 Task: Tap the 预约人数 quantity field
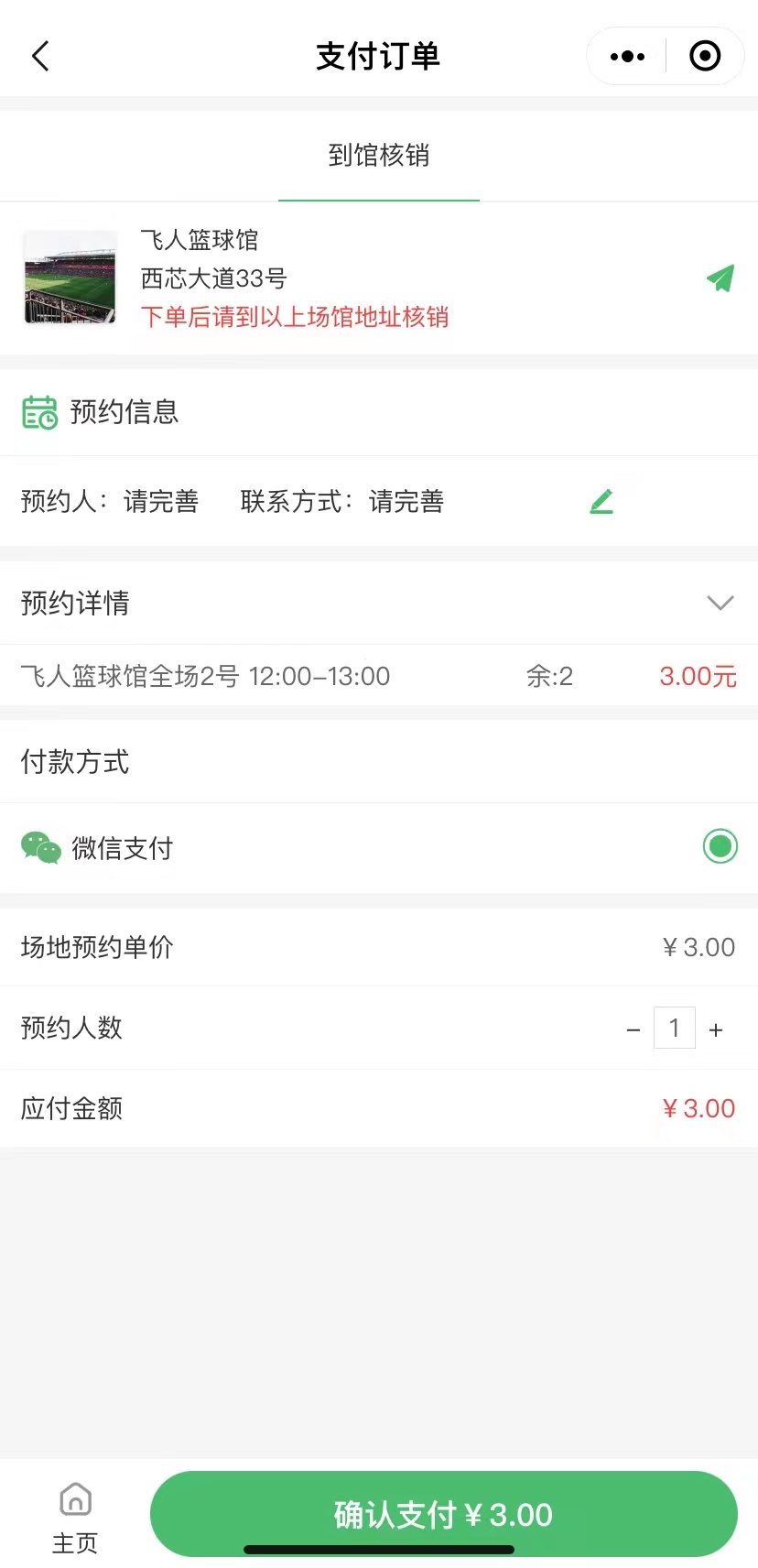pyautogui.click(x=675, y=1028)
